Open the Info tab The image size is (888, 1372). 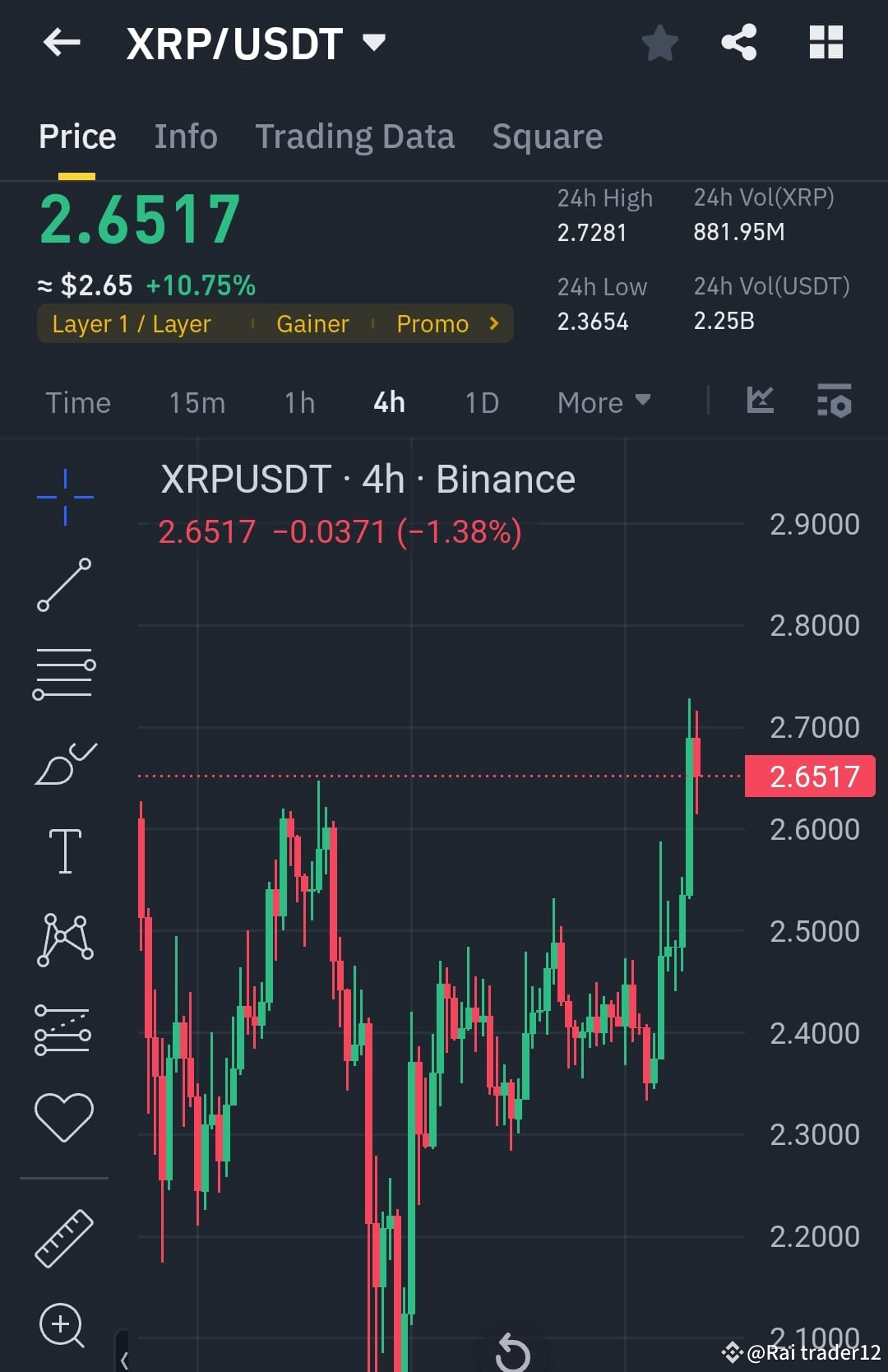(185, 136)
